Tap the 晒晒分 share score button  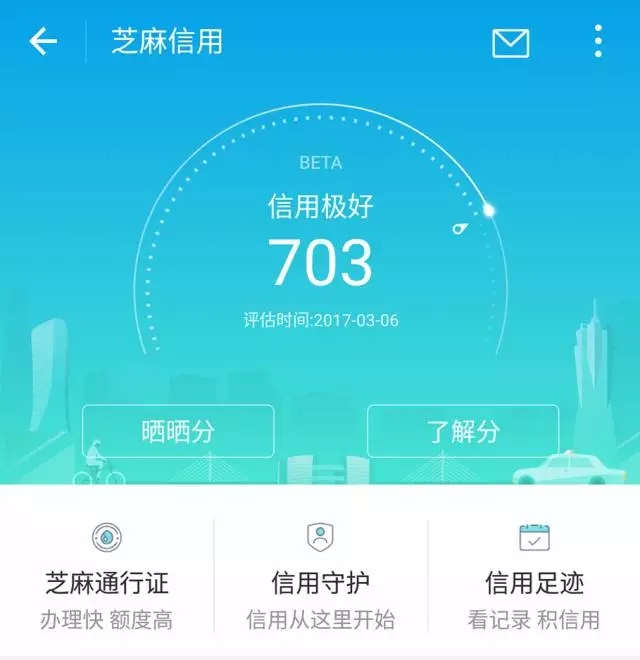(178, 431)
